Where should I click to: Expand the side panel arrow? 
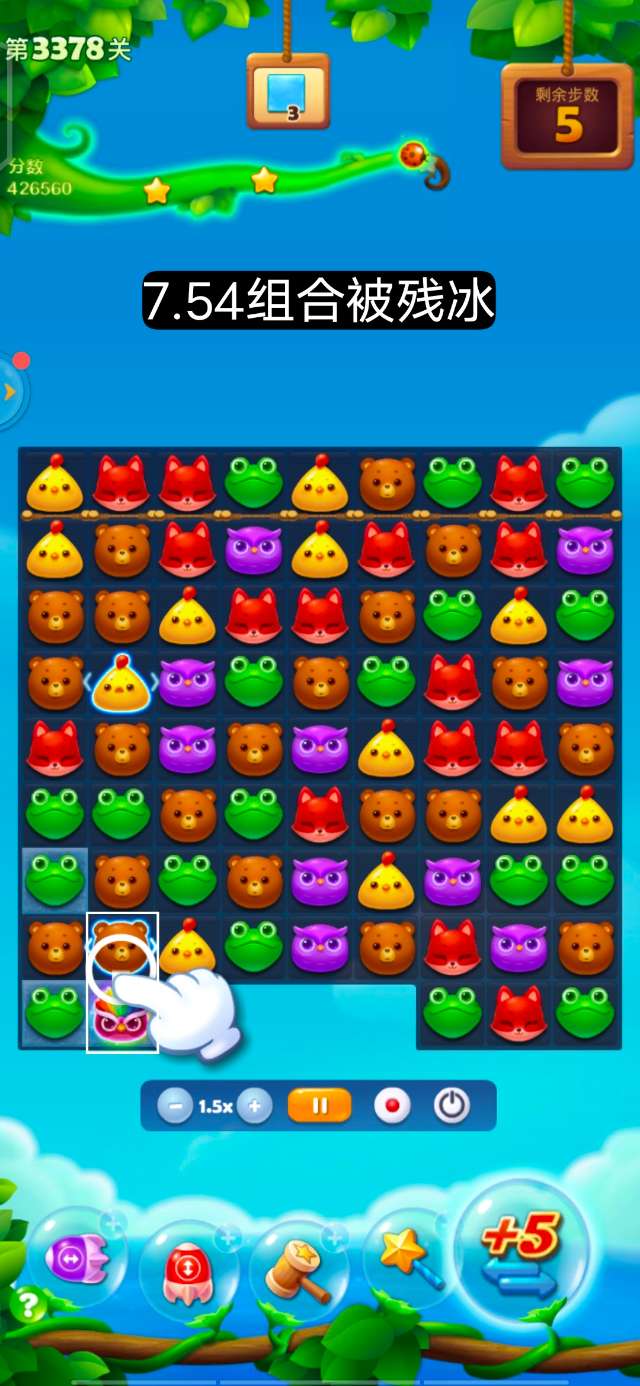tap(10, 391)
